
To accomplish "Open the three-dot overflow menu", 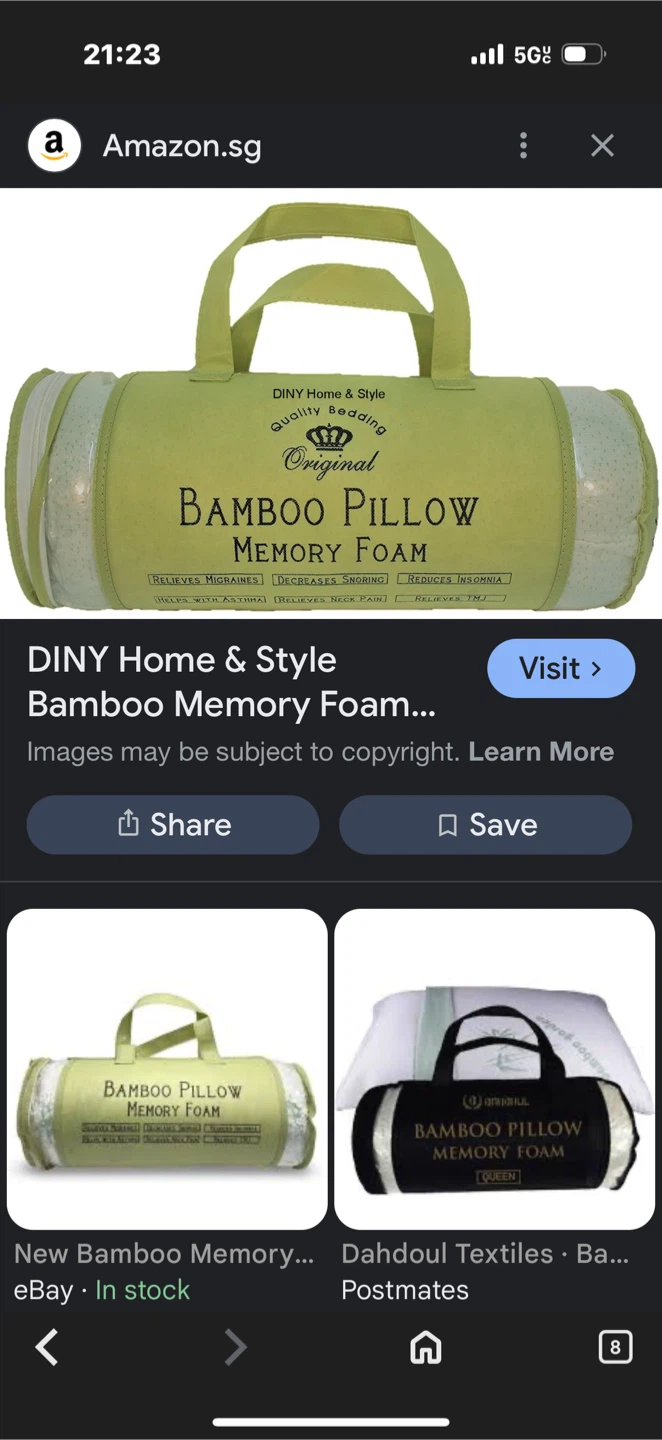I will pos(523,146).
